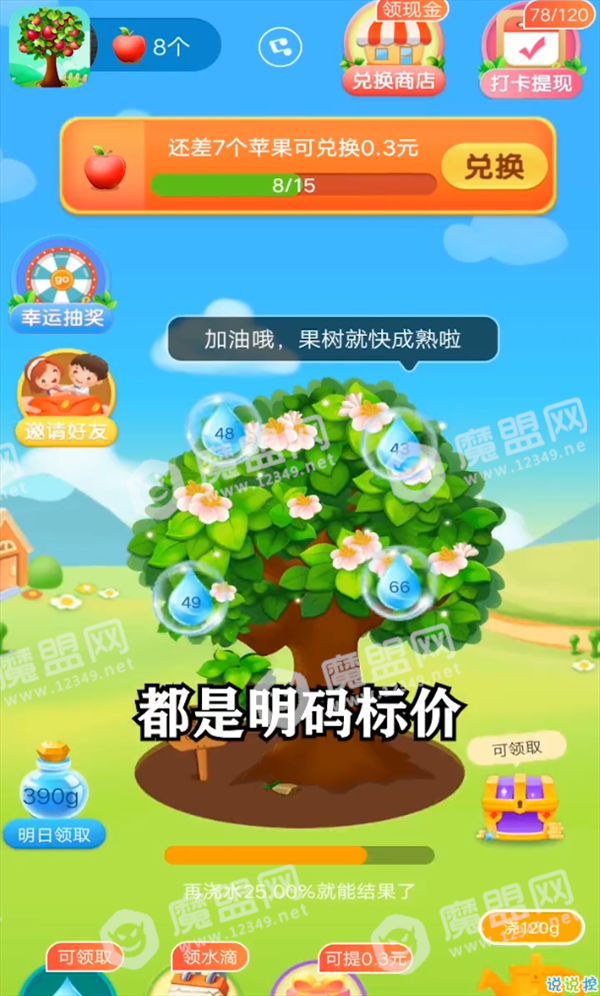Tap the 390g bottle 明日领取

(53, 794)
